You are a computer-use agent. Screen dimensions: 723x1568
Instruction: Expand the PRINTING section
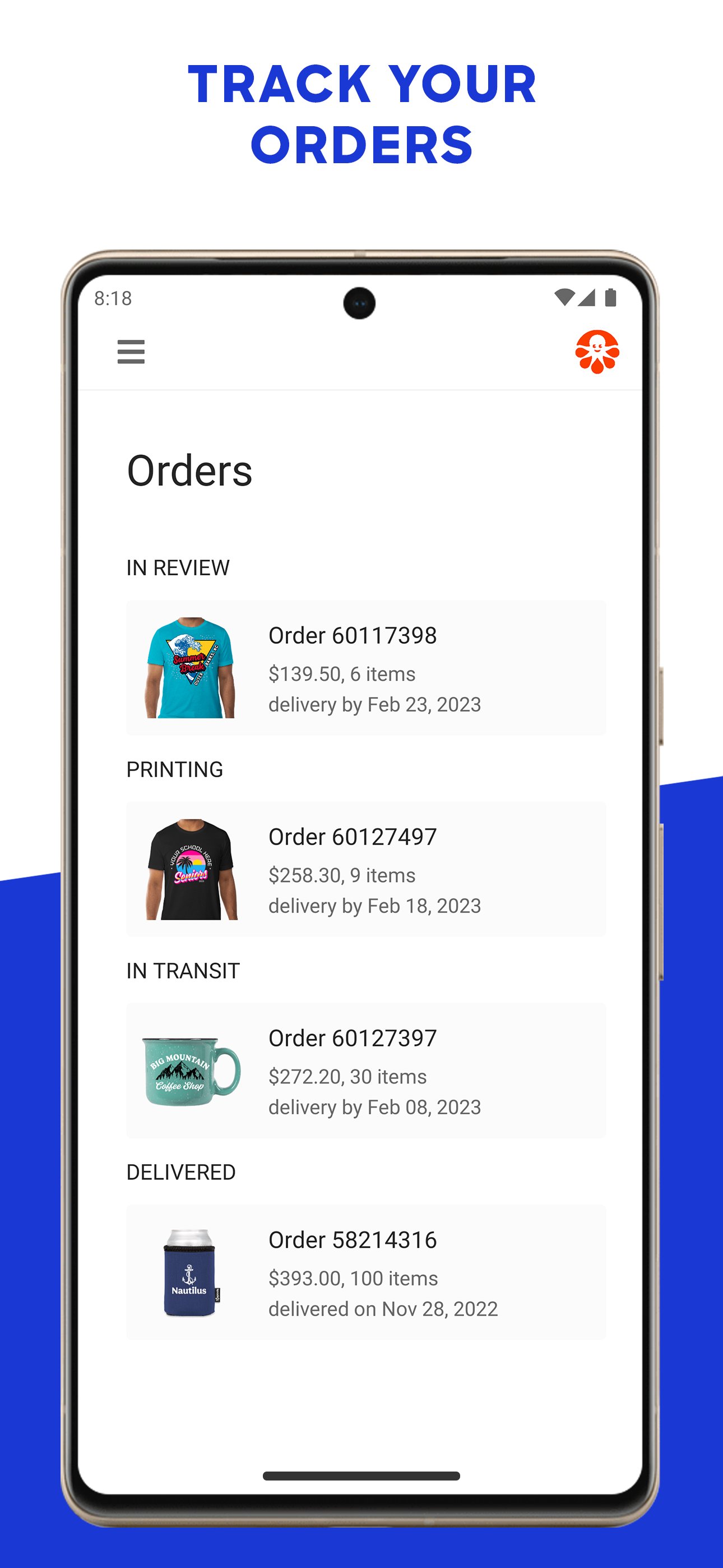coord(175,768)
